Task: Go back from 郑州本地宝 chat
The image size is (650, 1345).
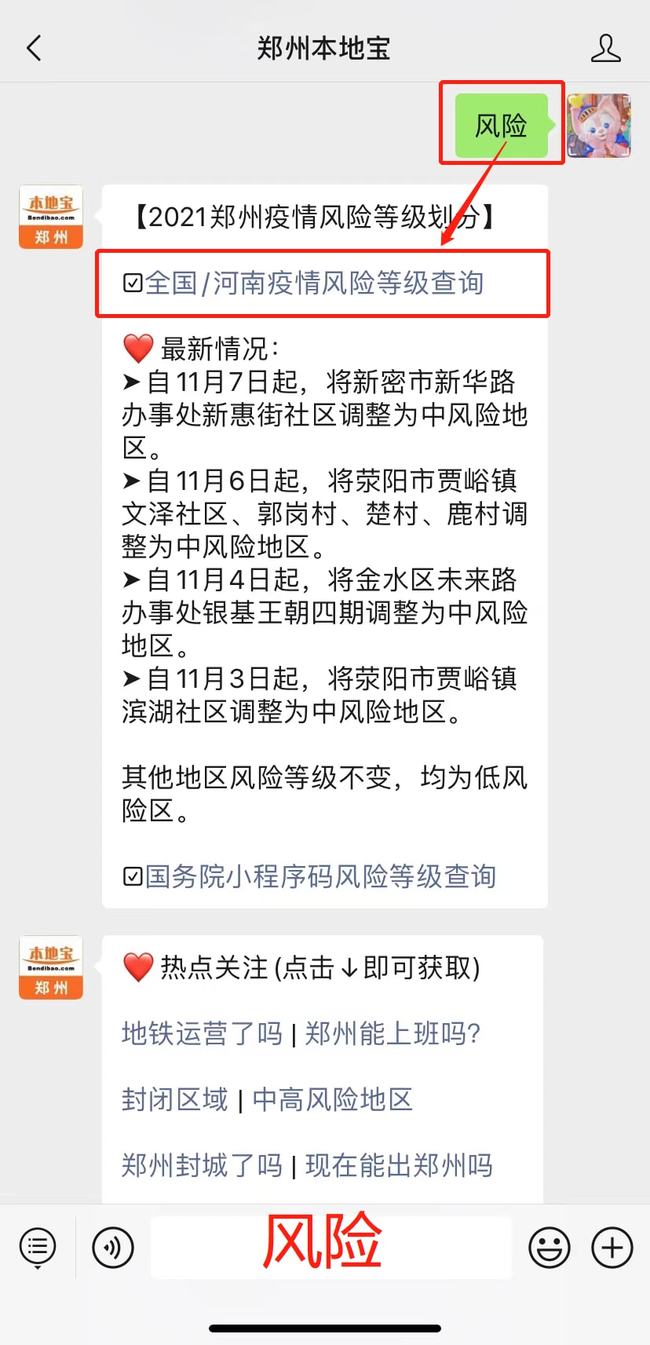Action: 34,48
